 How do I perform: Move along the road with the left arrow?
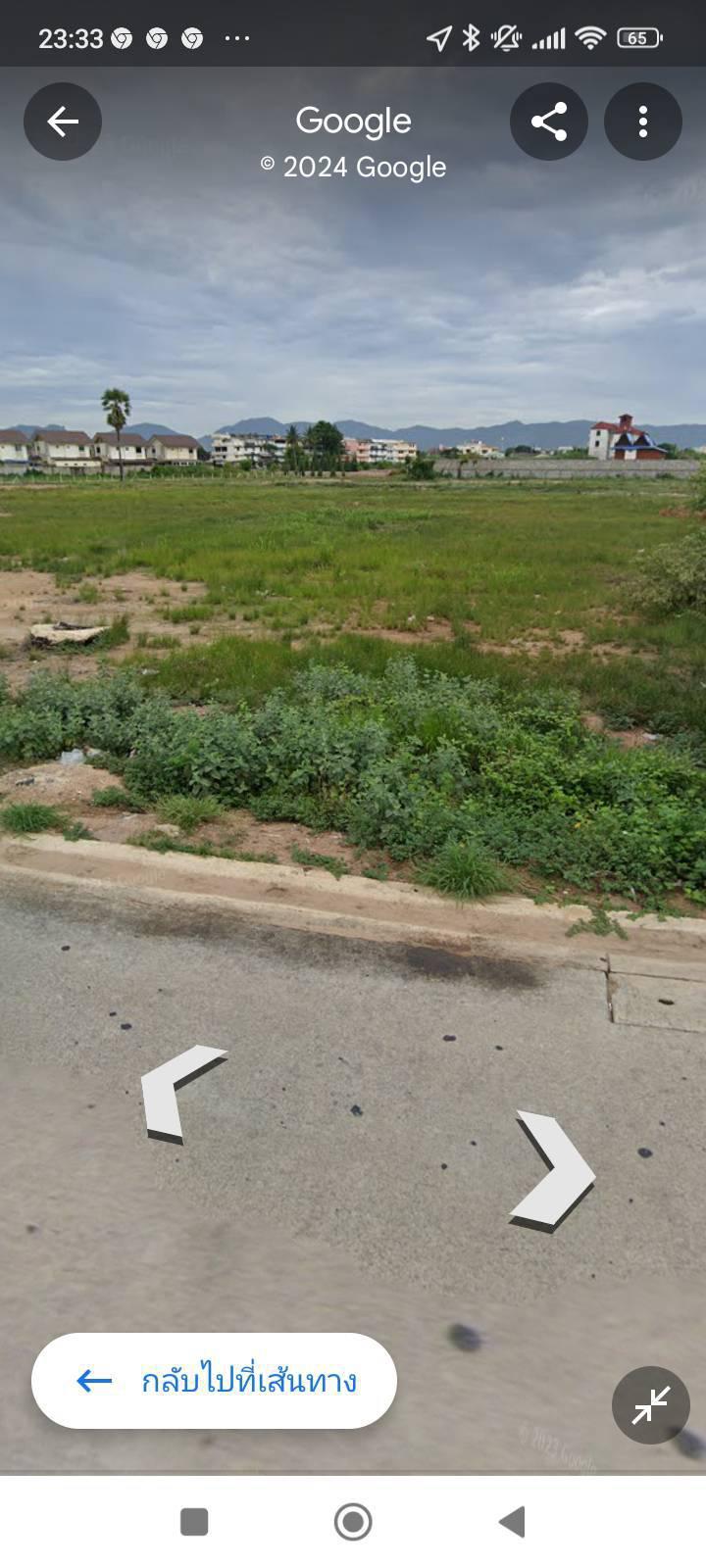(x=181, y=1094)
